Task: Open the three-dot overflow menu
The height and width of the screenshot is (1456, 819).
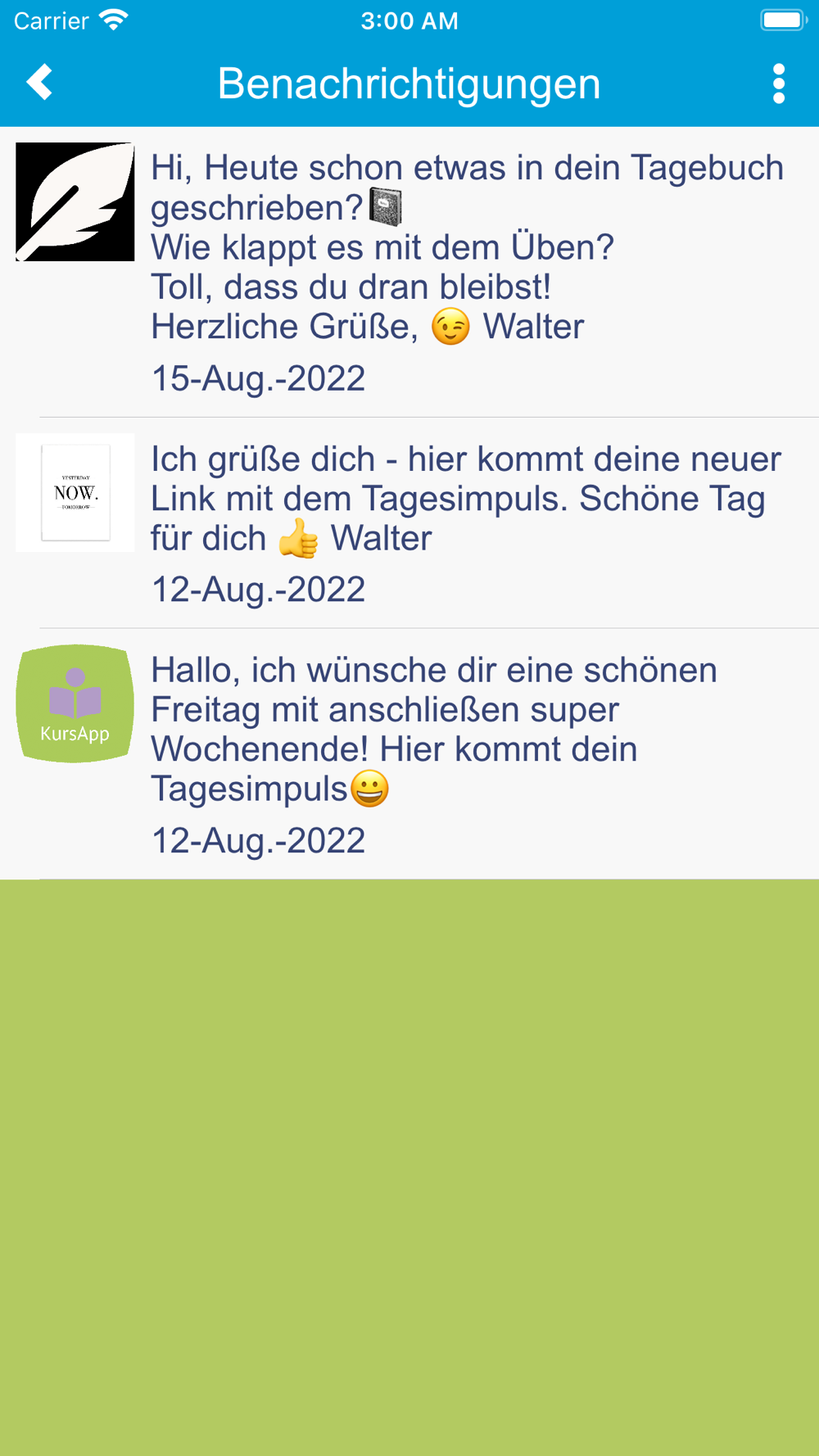Action: 779,84
